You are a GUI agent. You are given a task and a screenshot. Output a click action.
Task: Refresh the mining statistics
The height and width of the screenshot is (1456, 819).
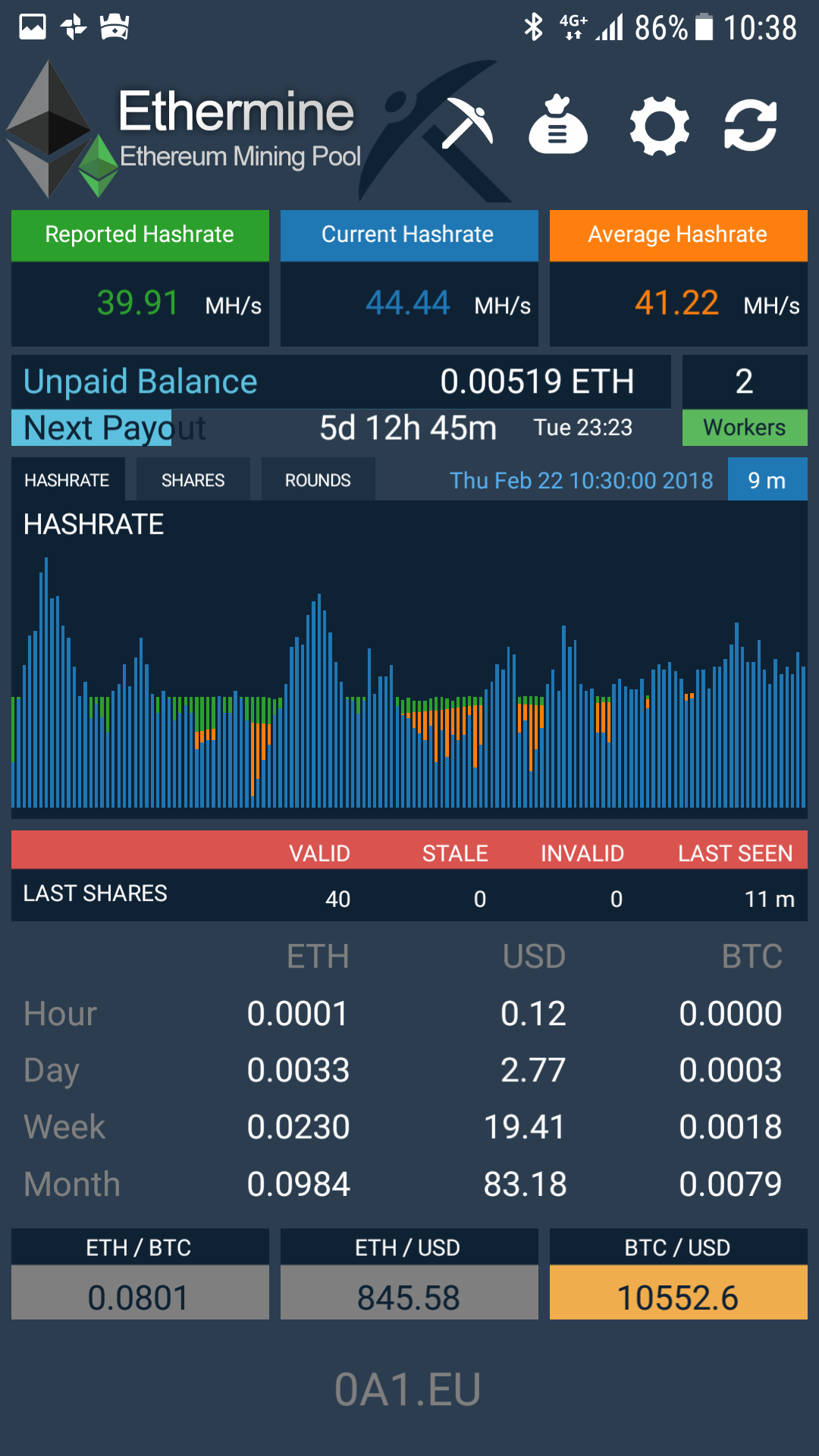click(751, 126)
